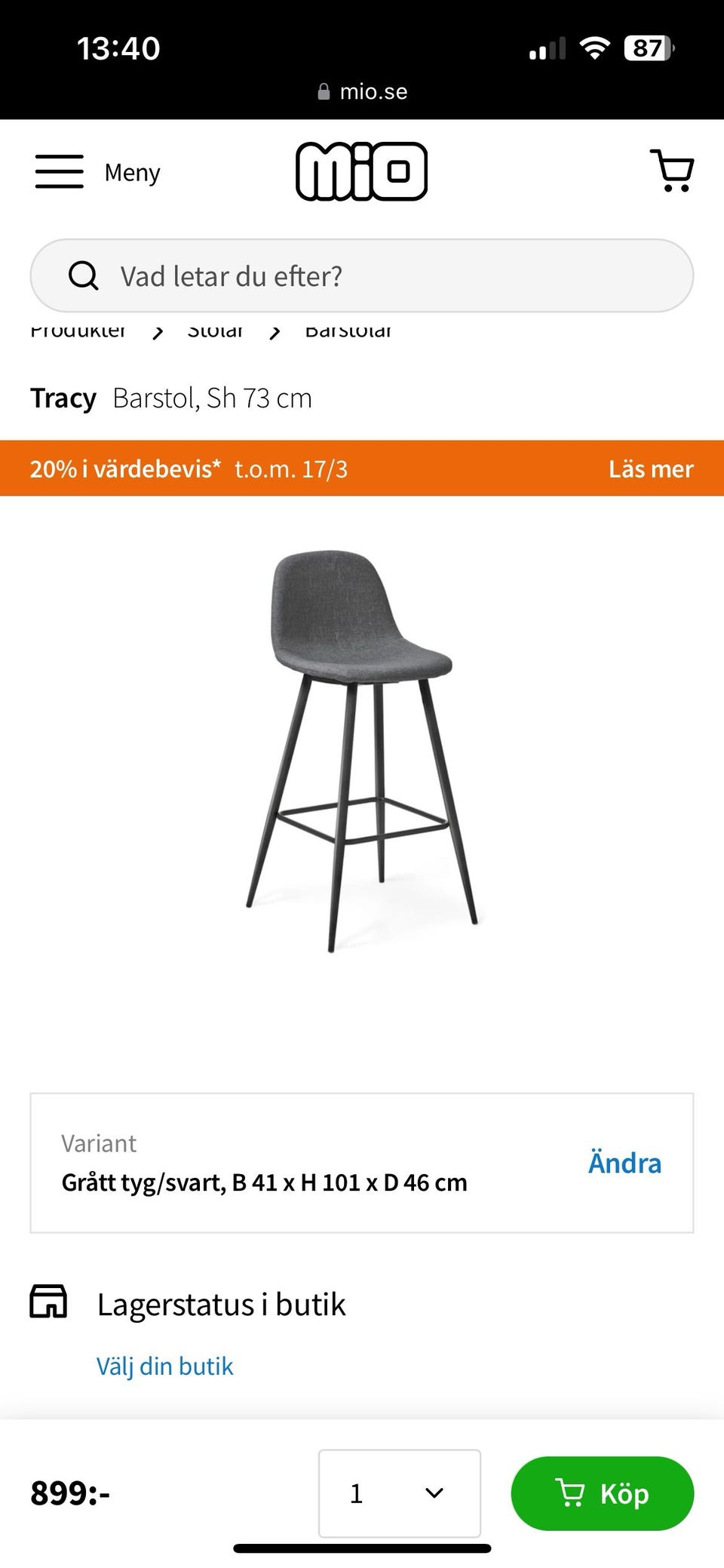Select the Barstolar breadcrumb
Screen dimensions: 724x1568
pos(347,331)
